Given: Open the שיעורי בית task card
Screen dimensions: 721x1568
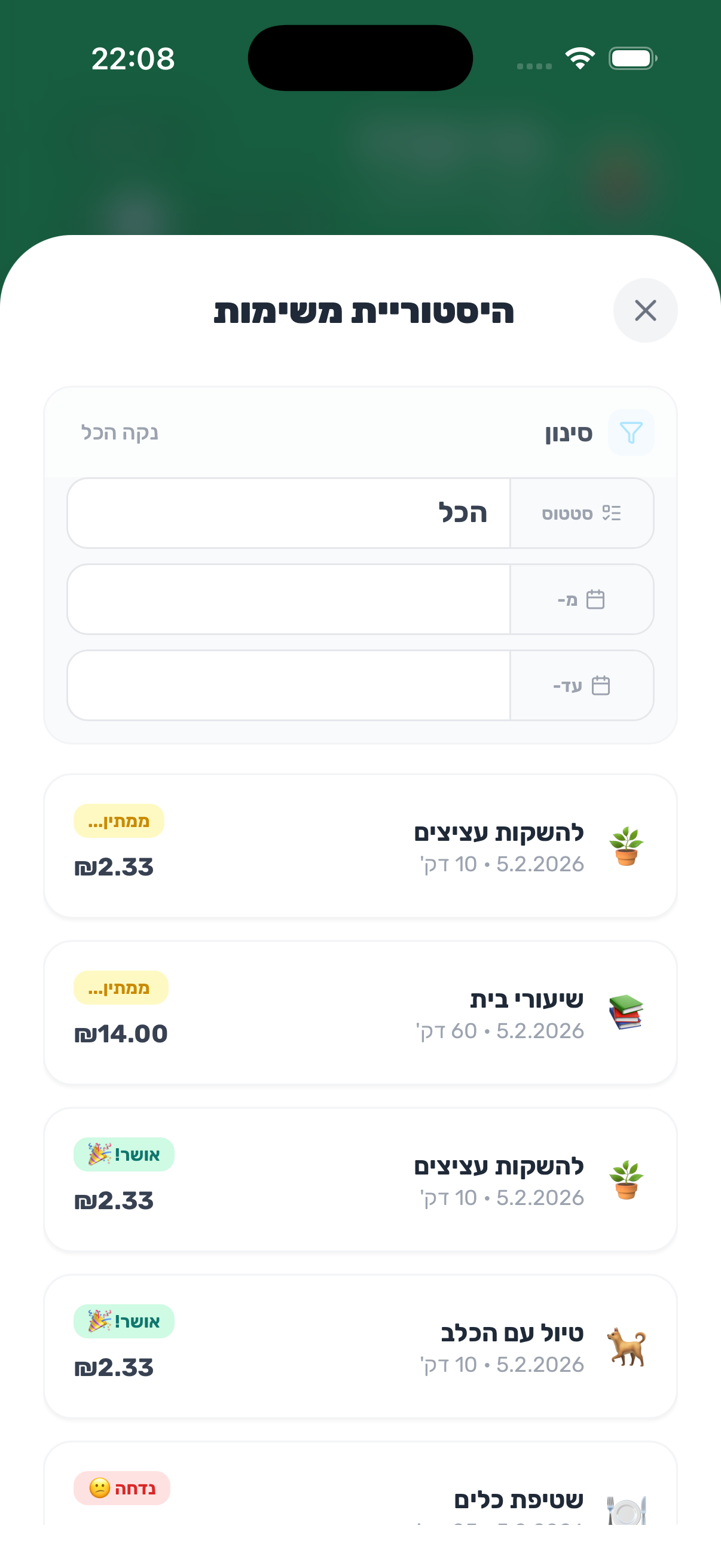Looking at the screenshot, I should coord(360,1013).
